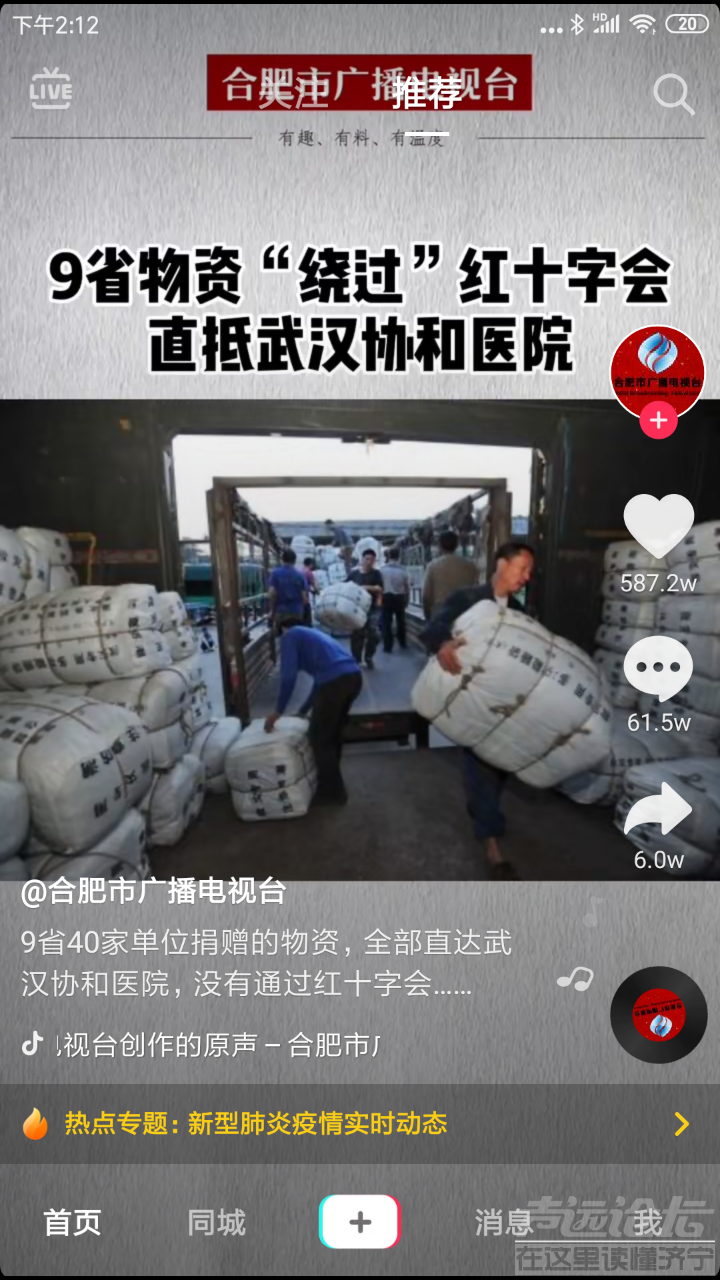Switch to the 同城 tab
The width and height of the screenshot is (720, 1280).
[216, 1222]
